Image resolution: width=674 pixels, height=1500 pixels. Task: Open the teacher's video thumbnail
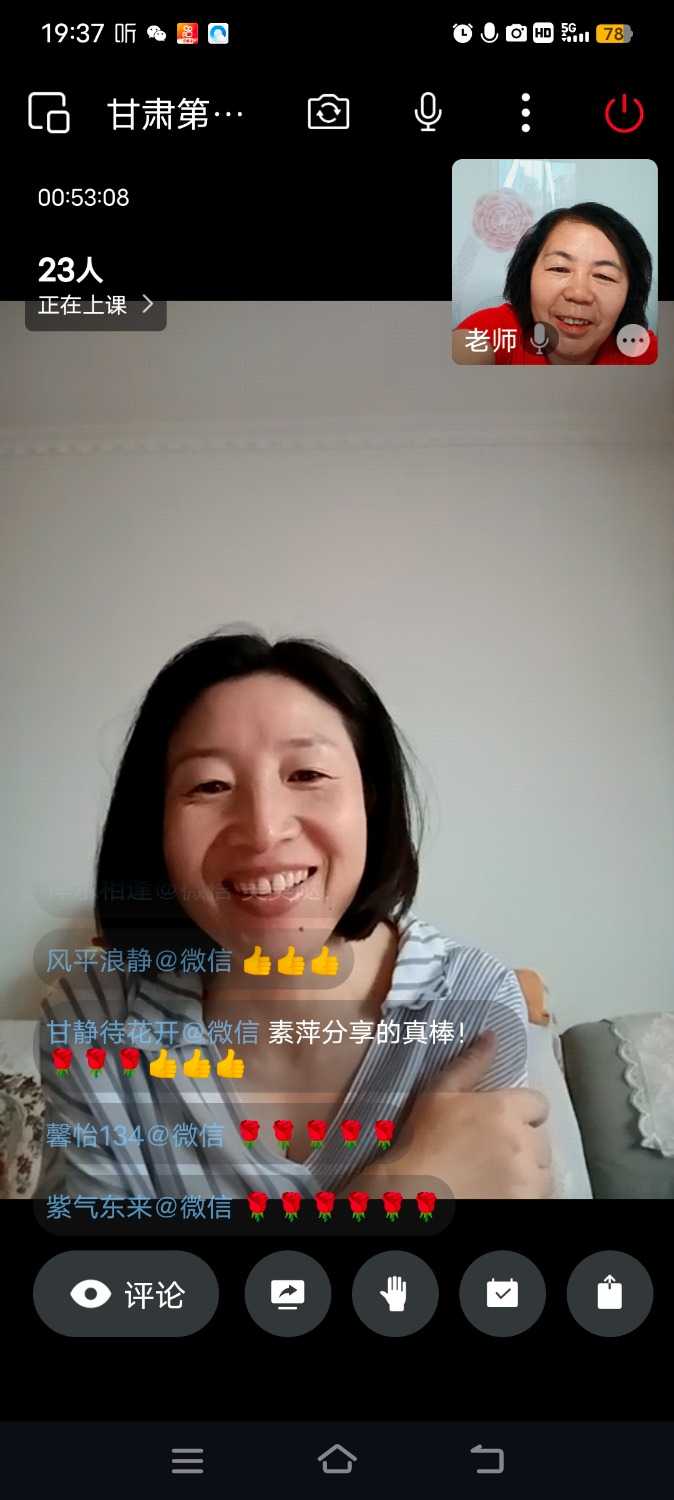[555, 250]
